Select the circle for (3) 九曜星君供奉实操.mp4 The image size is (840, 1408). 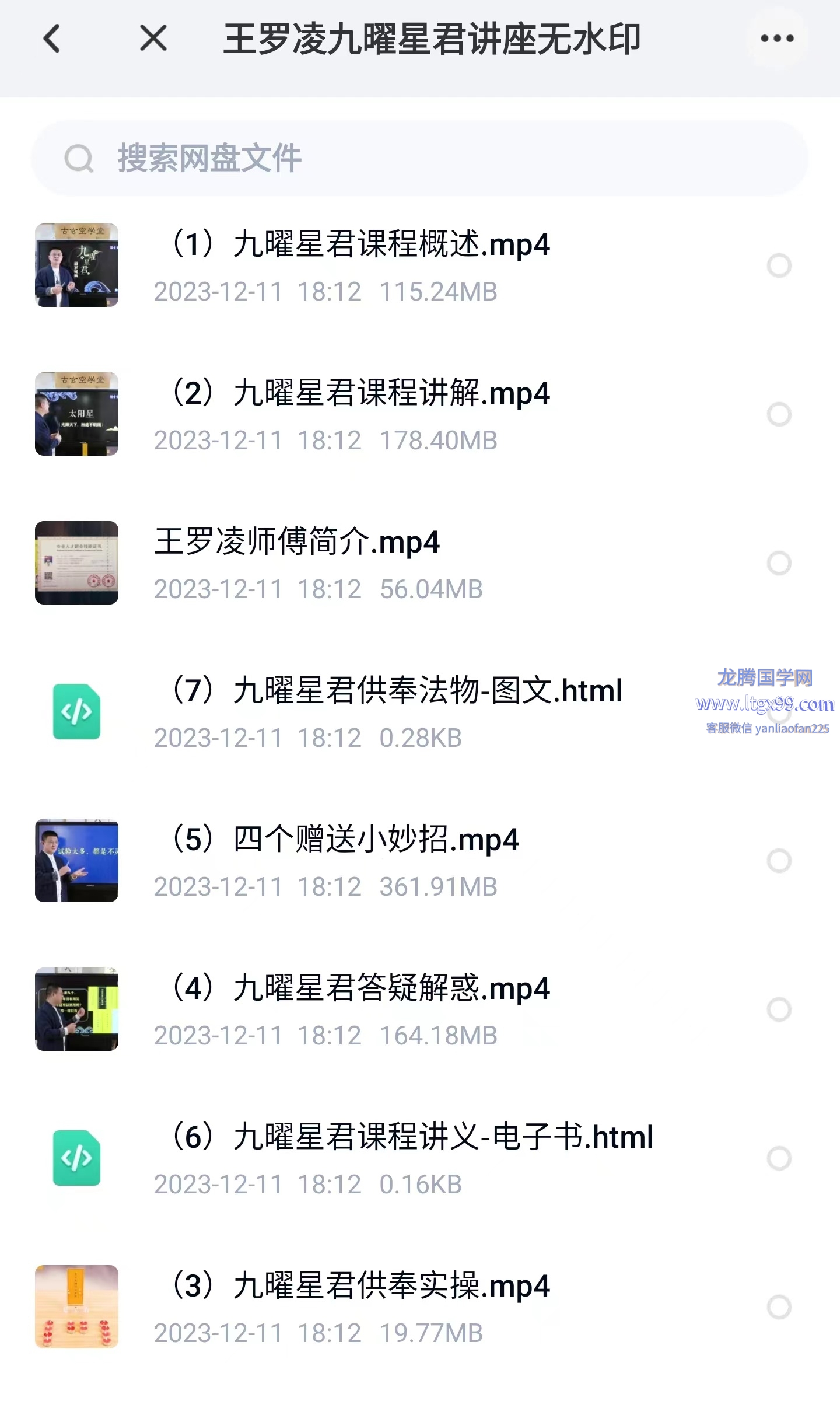tap(779, 1307)
